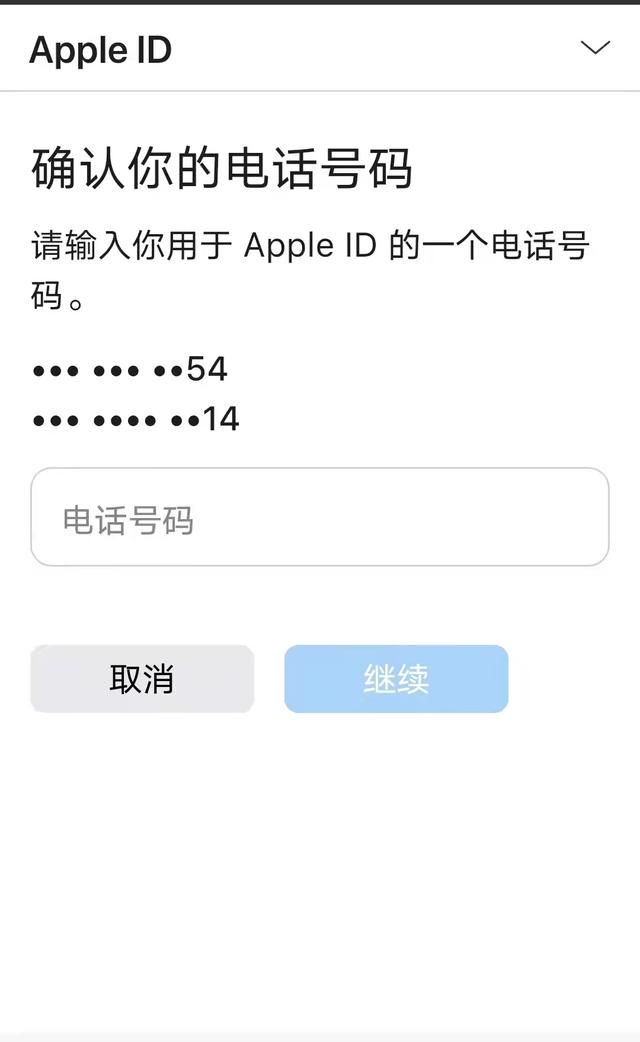Expand the Apple ID dropdown chevron

[x=595, y=48]
